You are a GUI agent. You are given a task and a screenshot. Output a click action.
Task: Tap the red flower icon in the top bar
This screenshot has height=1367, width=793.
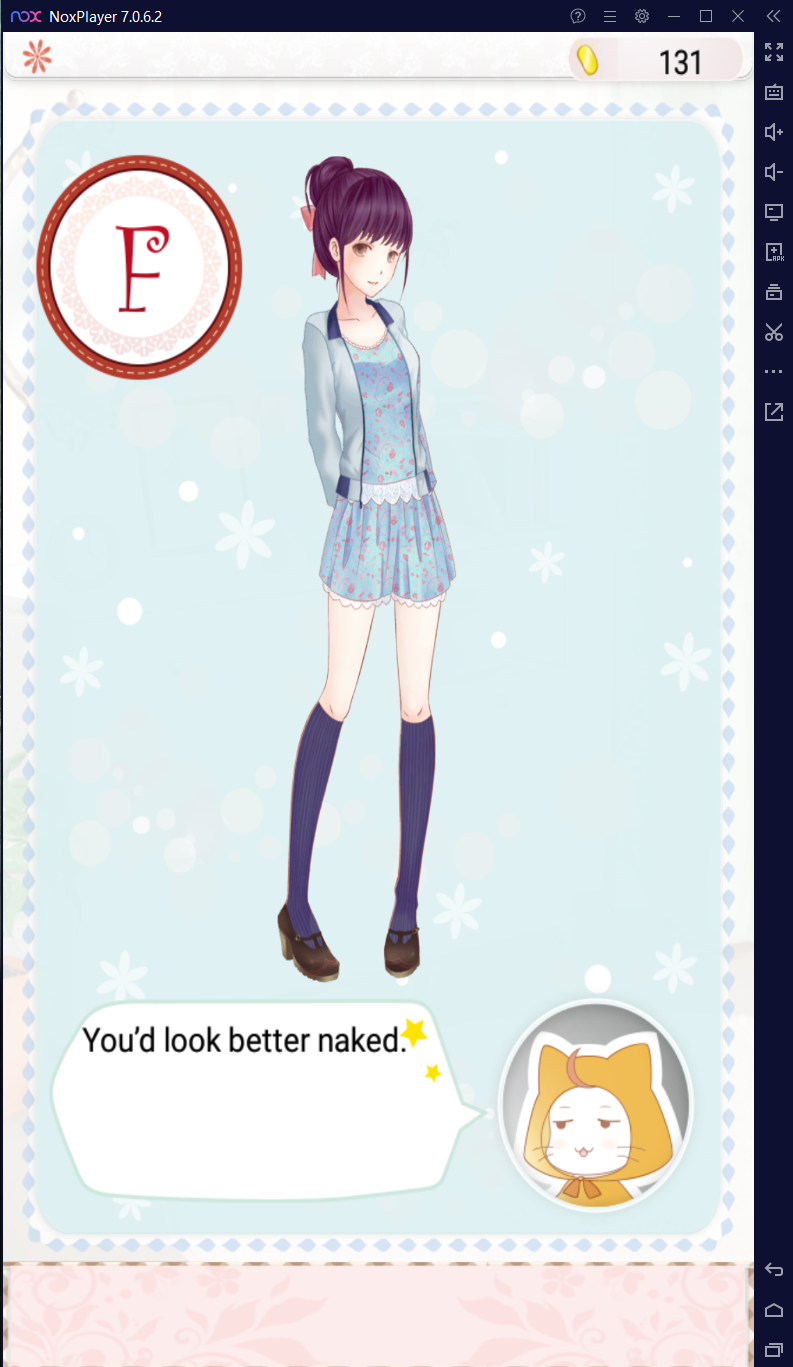point(36,57)
